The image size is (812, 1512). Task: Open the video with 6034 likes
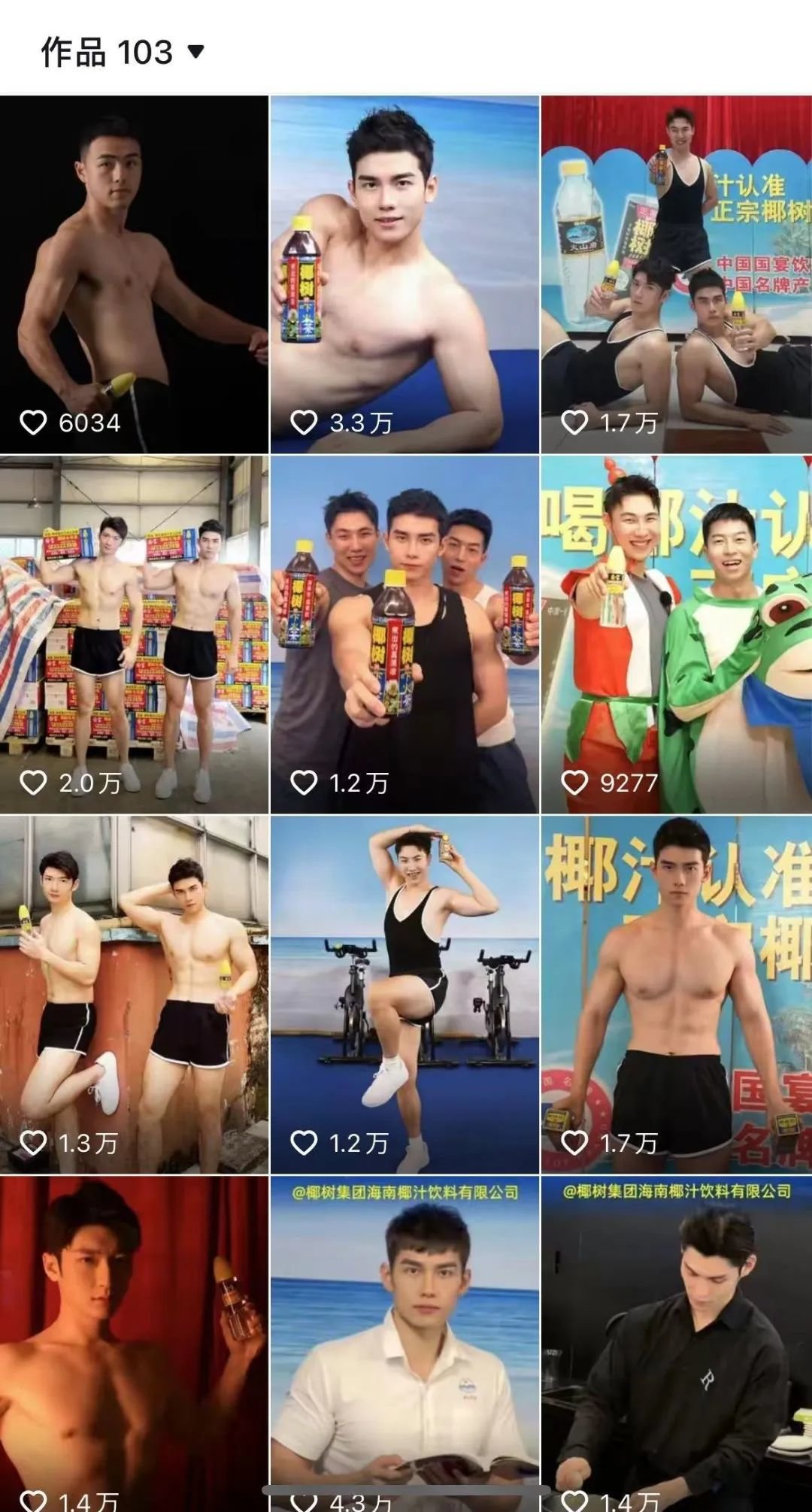tap(134, 274)
